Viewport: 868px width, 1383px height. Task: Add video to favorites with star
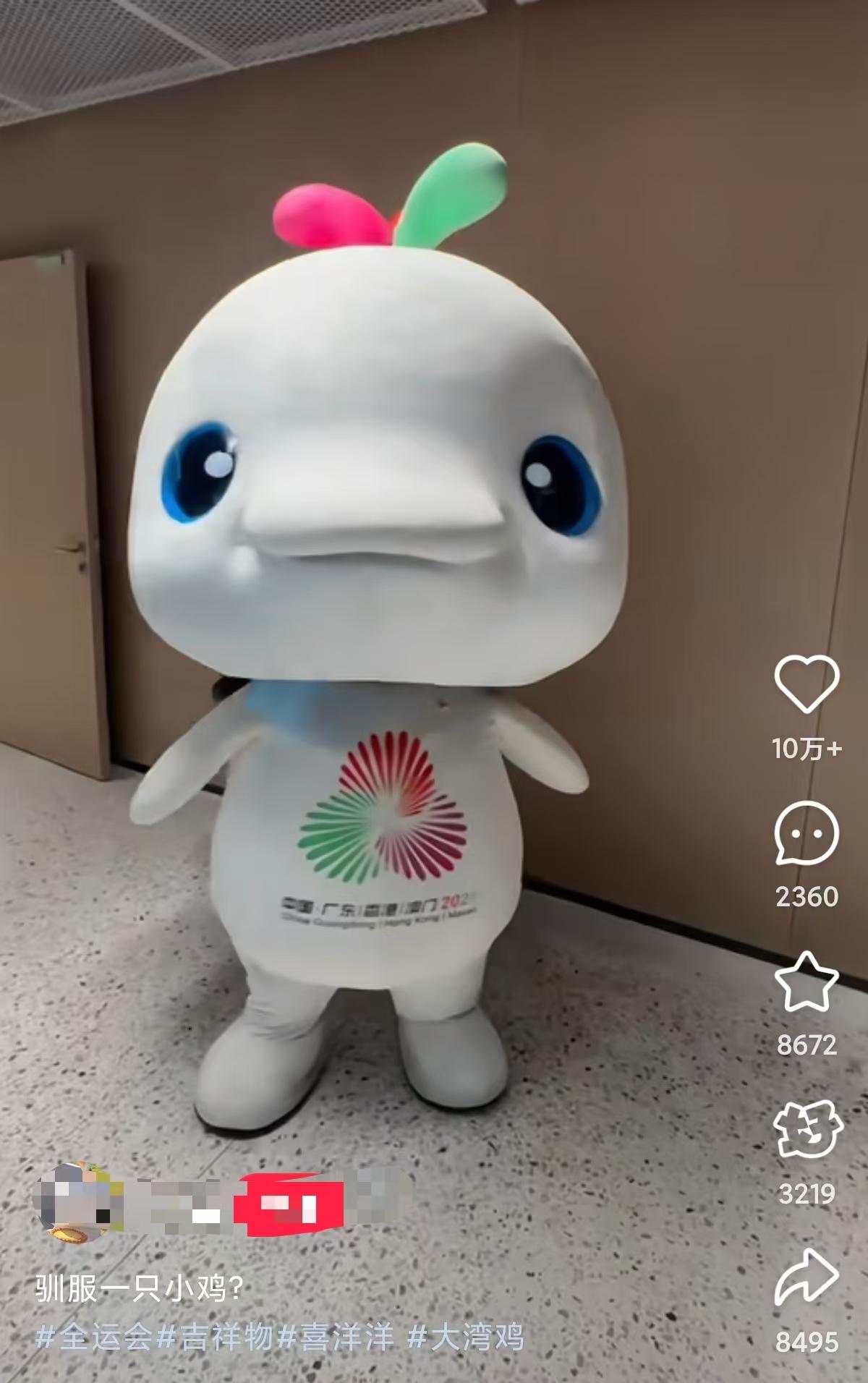(x=806, y=982)
